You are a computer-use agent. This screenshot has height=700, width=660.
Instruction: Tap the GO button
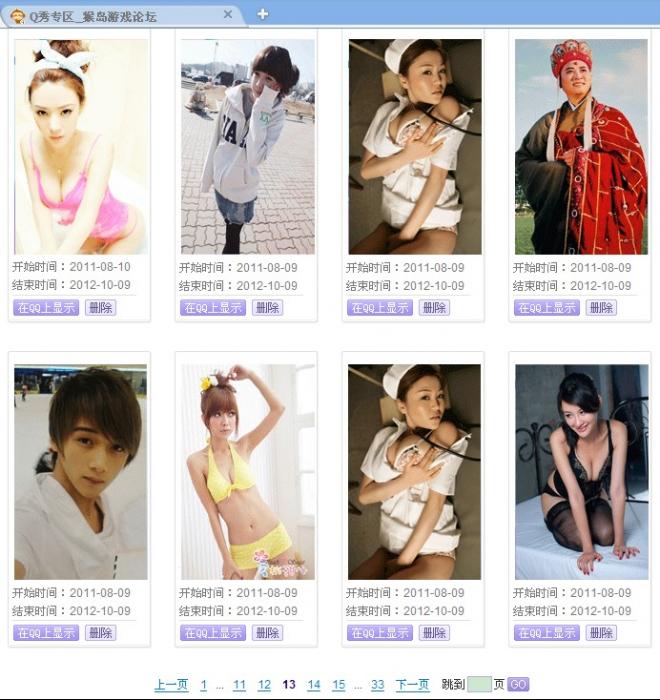[518, 685]
